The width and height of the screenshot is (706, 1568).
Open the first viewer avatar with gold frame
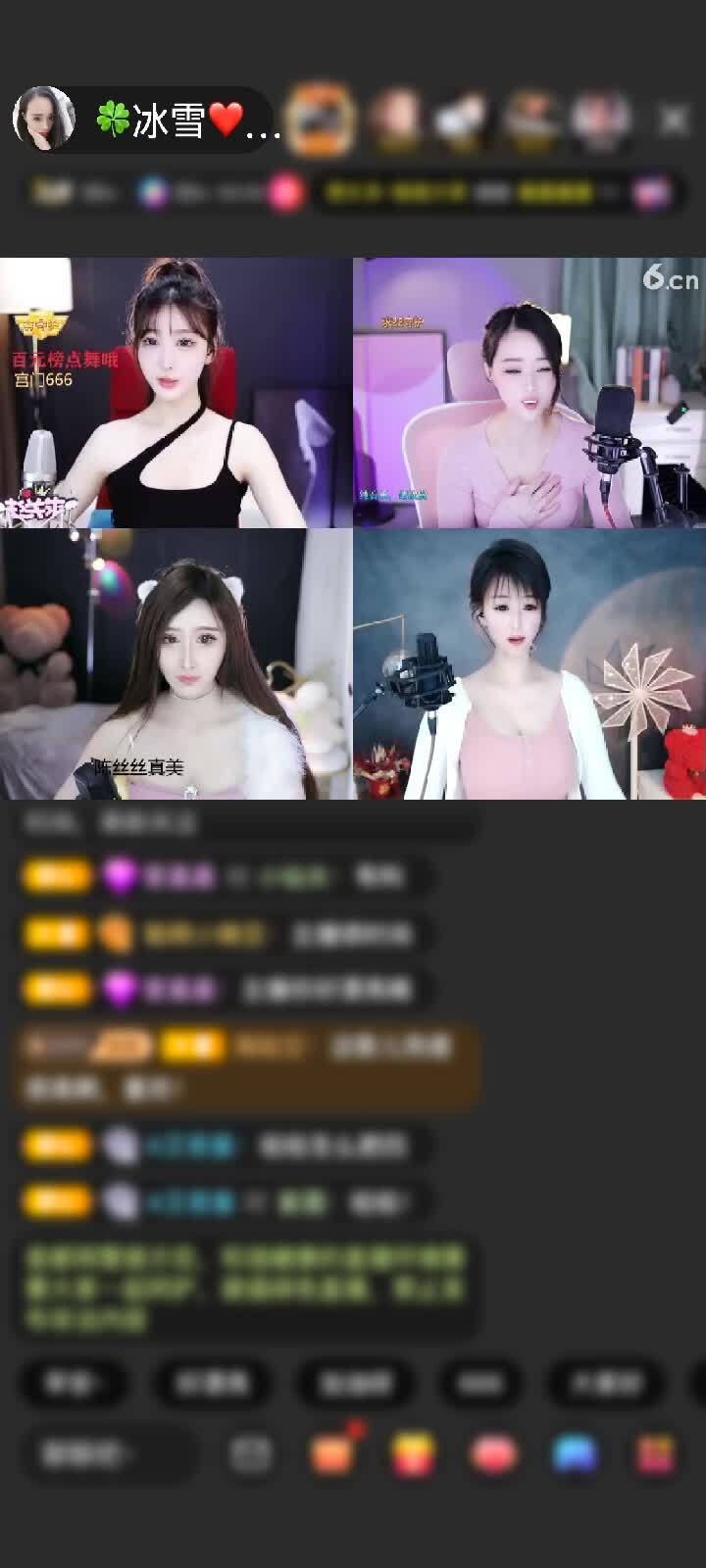coord(321,120)
